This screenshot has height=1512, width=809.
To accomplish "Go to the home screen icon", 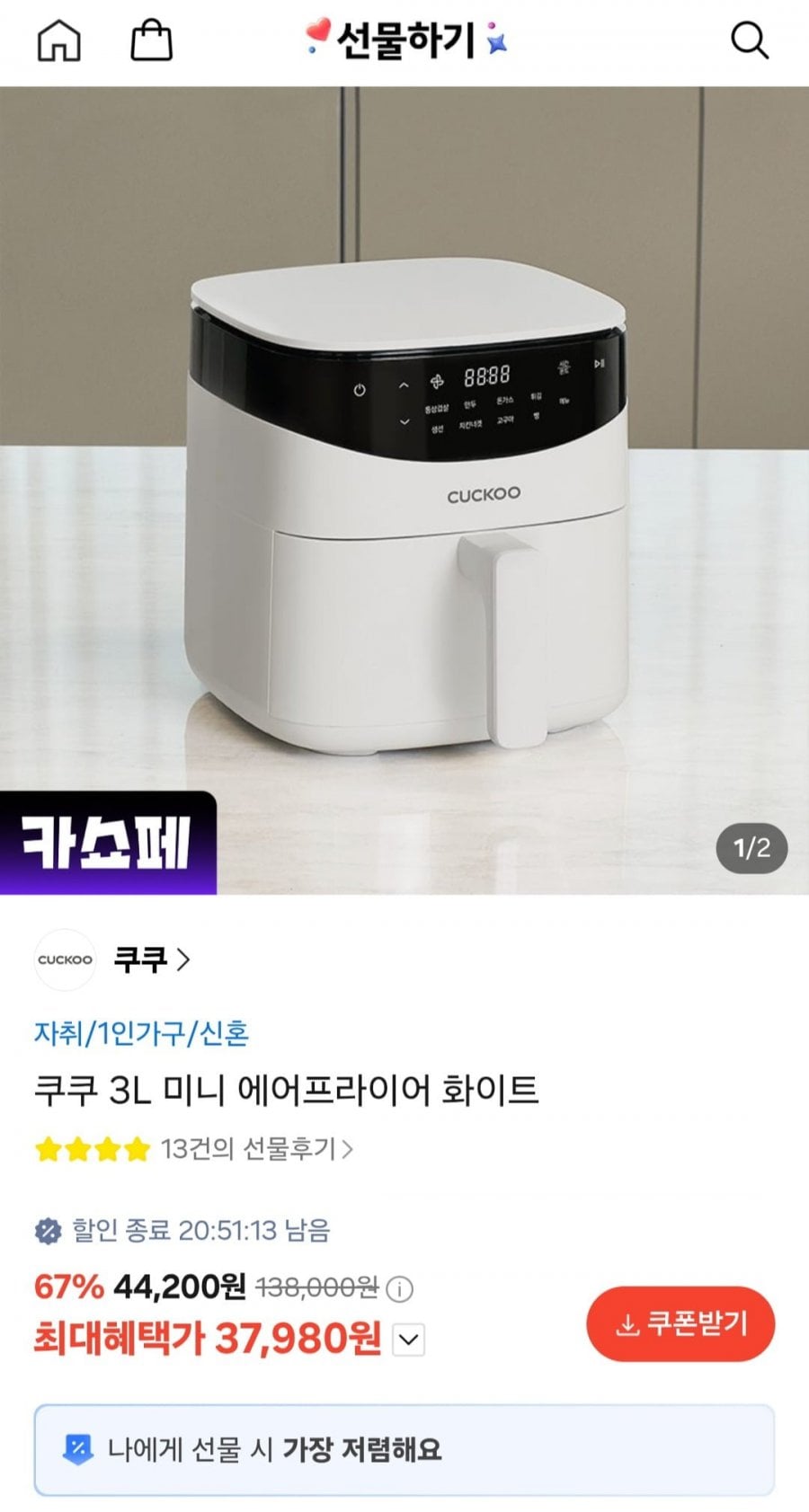I will coord(59,41).
